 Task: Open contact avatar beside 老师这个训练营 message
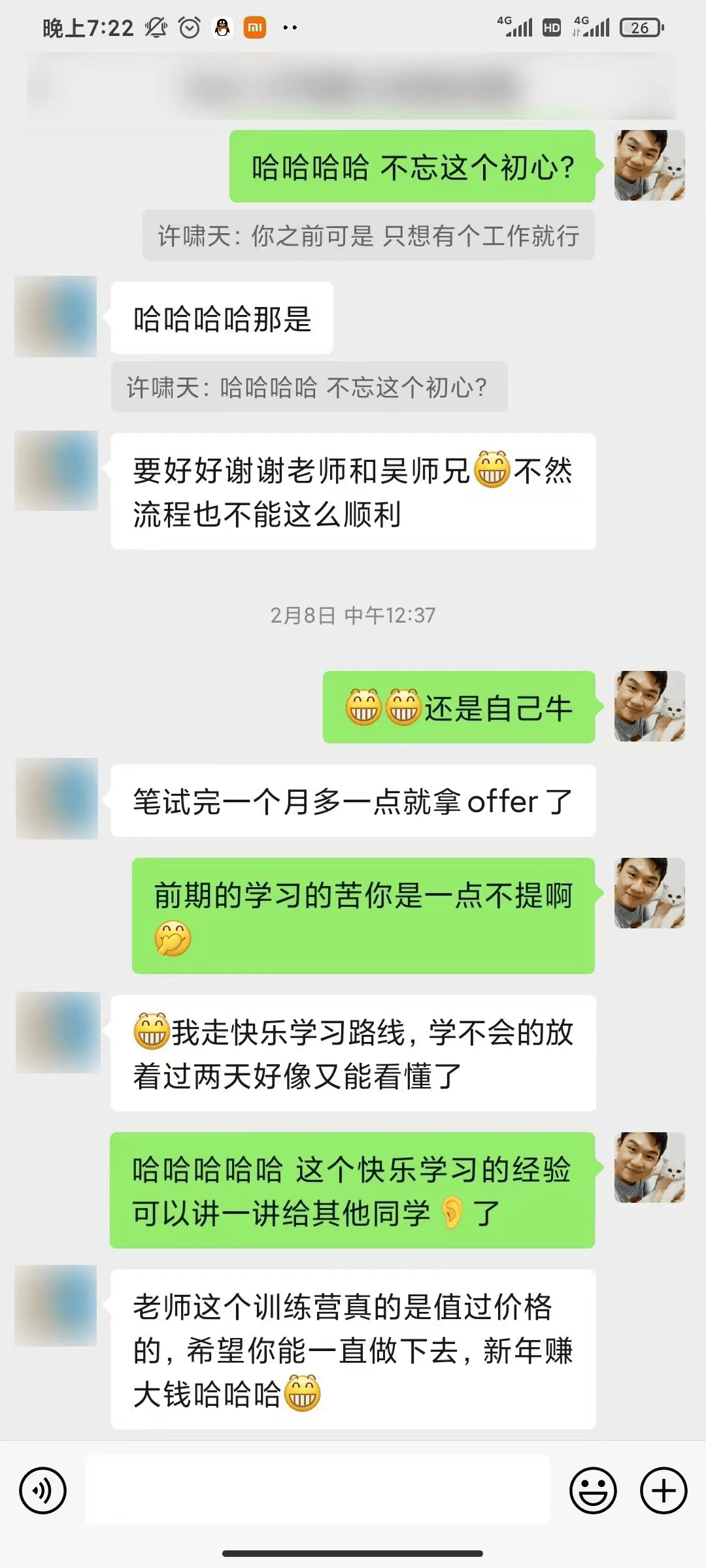[x=56, y=1305]
